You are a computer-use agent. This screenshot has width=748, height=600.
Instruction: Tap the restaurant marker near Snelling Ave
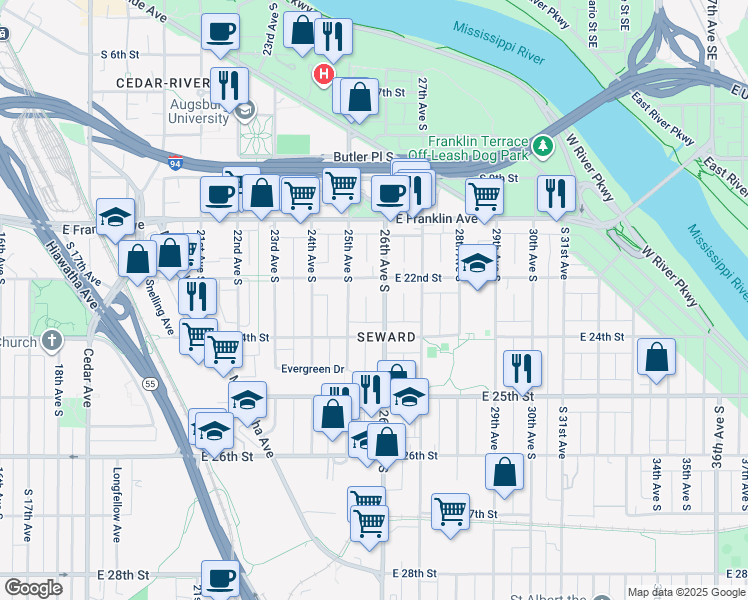point(197,300)
